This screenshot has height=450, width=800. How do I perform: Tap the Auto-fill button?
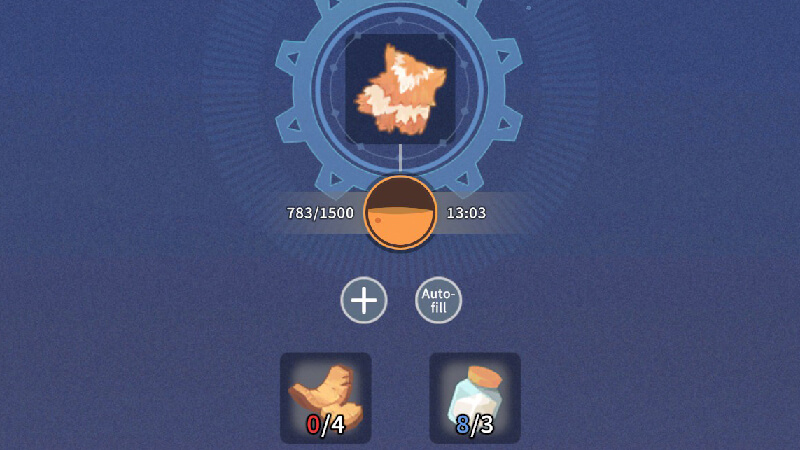pyautogui.click(x=438, y=300)
